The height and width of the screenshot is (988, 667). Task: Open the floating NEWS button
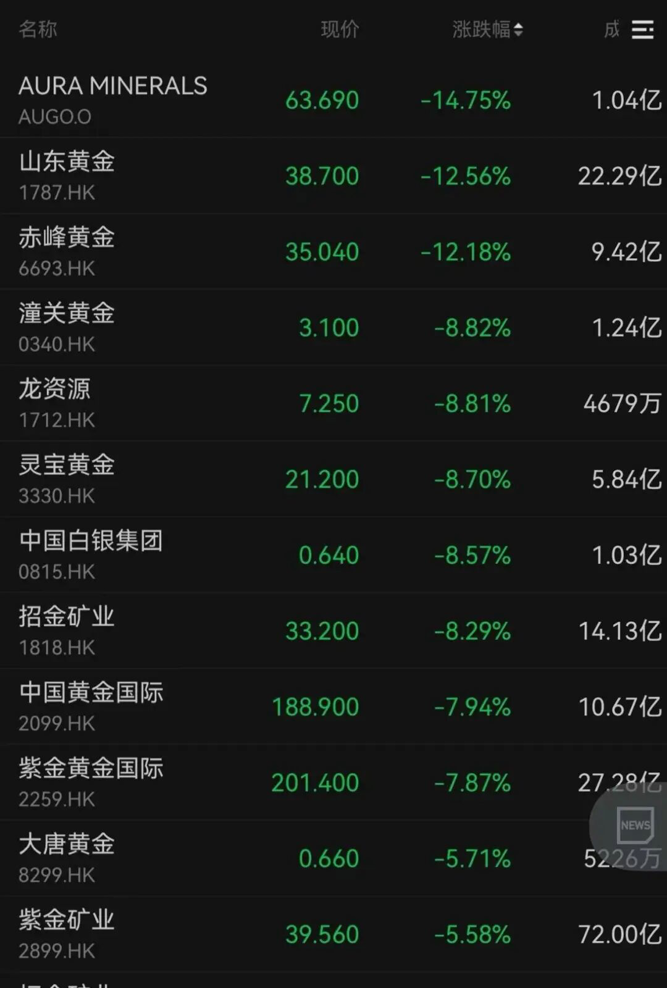[x=635, y=825]
